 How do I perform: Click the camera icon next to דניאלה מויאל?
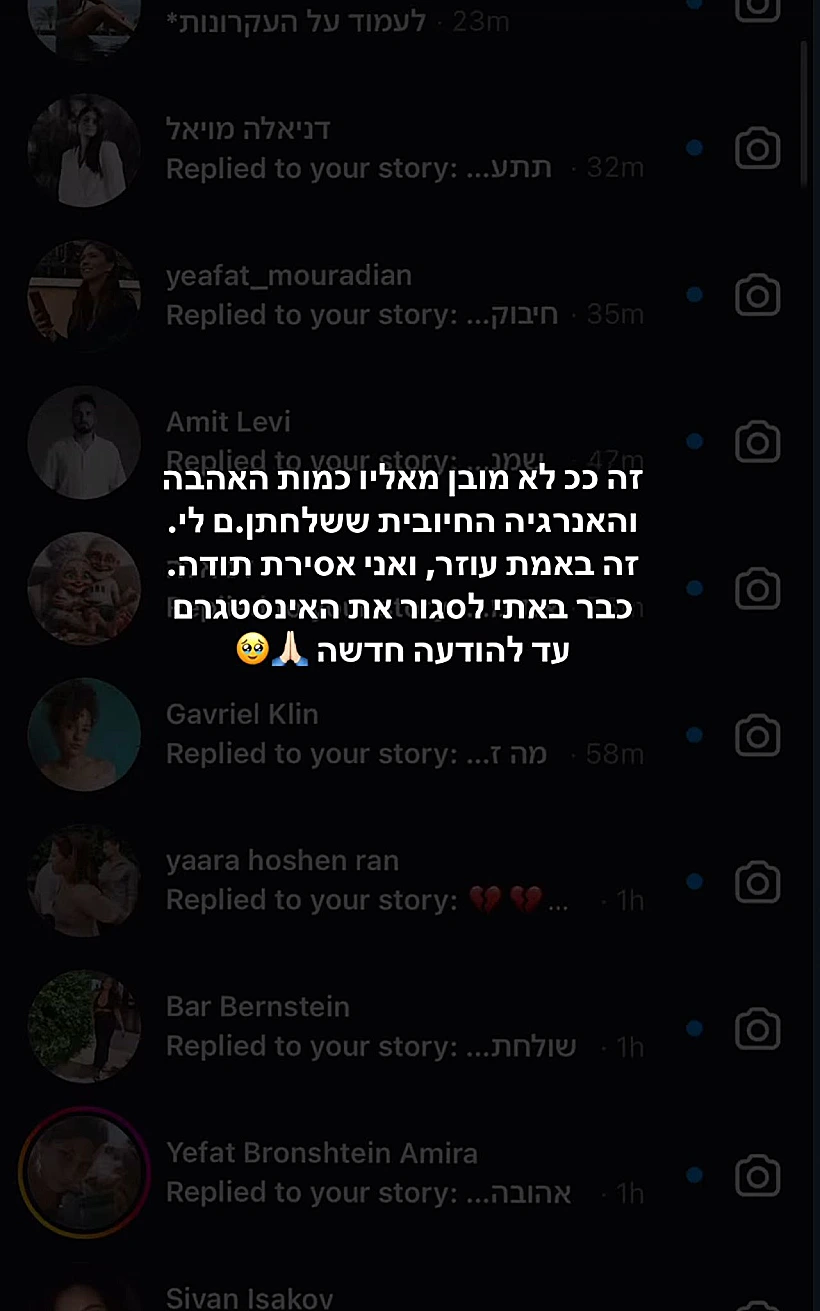coord(757,148)
